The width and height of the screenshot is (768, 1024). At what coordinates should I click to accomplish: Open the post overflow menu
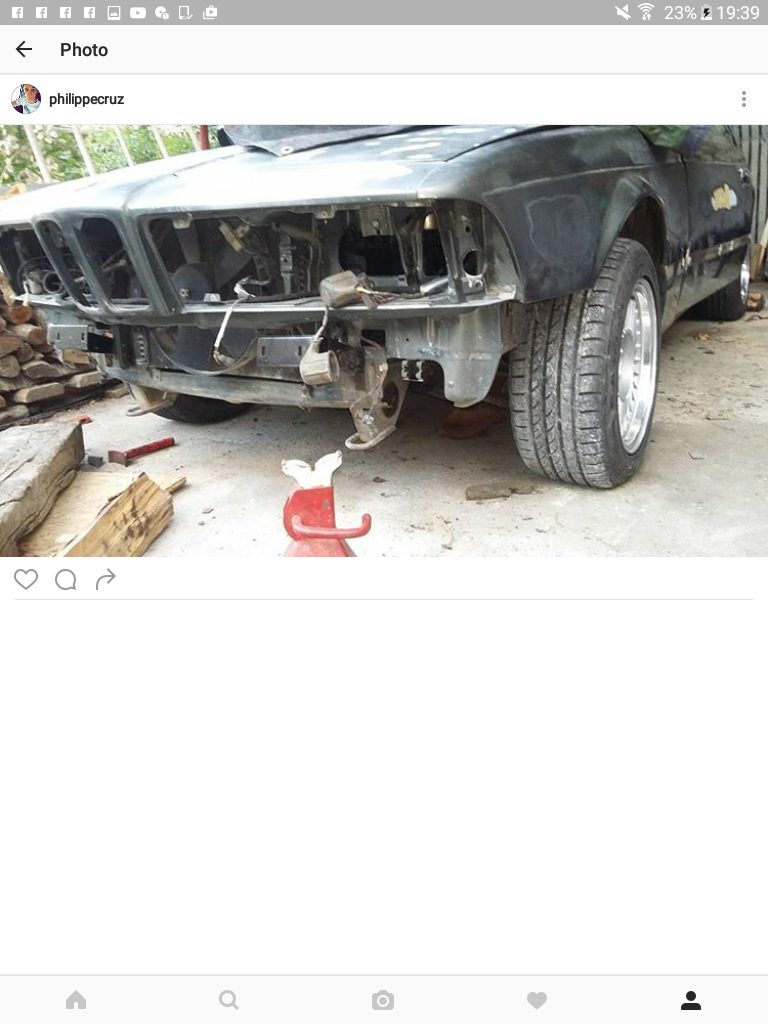pos(743,99)
